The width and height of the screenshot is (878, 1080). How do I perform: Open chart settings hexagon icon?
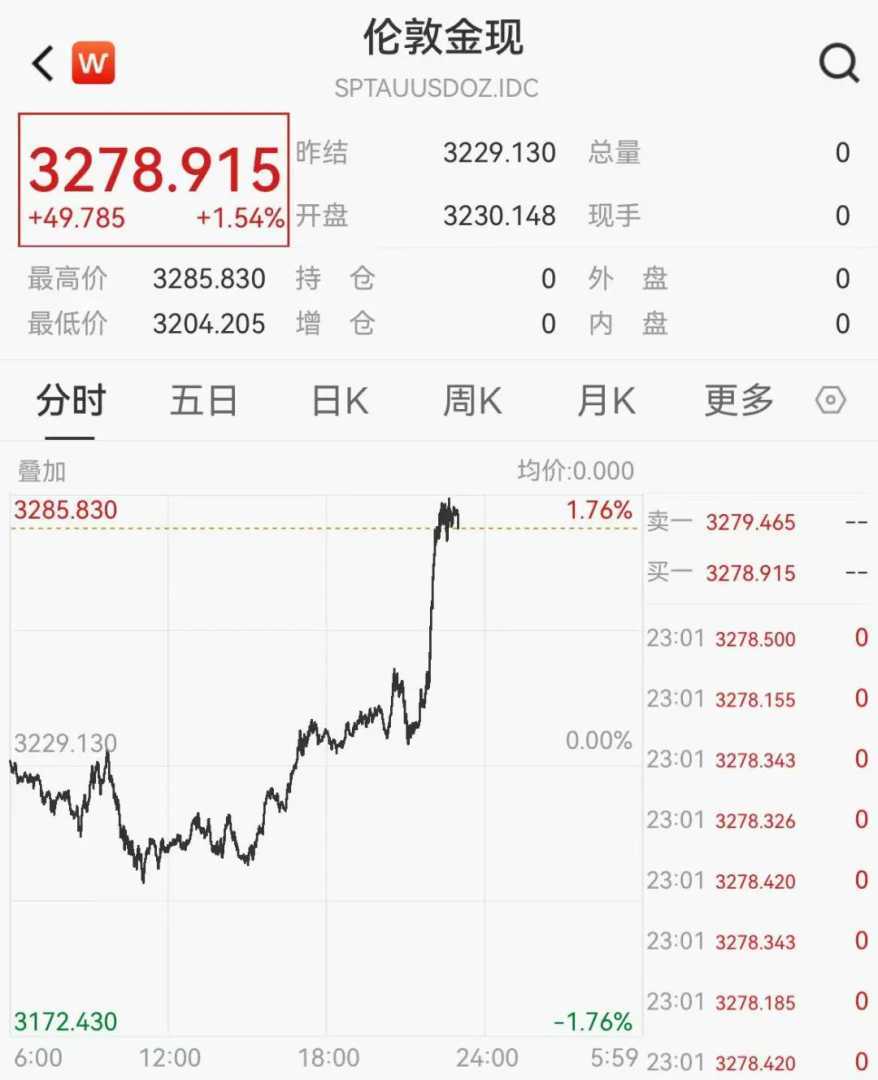831,401
